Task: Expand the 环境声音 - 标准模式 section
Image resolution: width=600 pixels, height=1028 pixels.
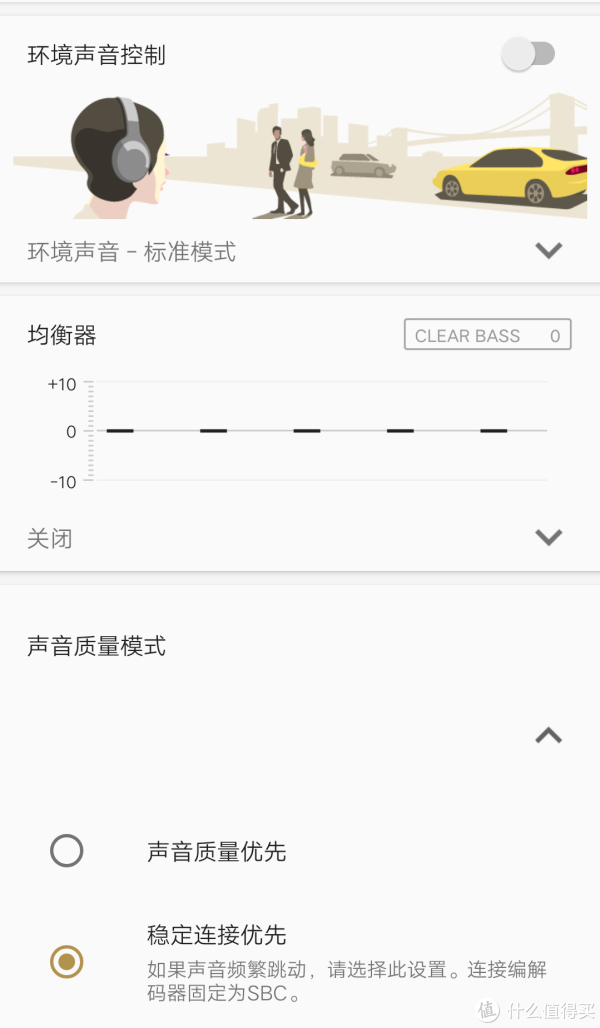Action: tap(548, 250)
